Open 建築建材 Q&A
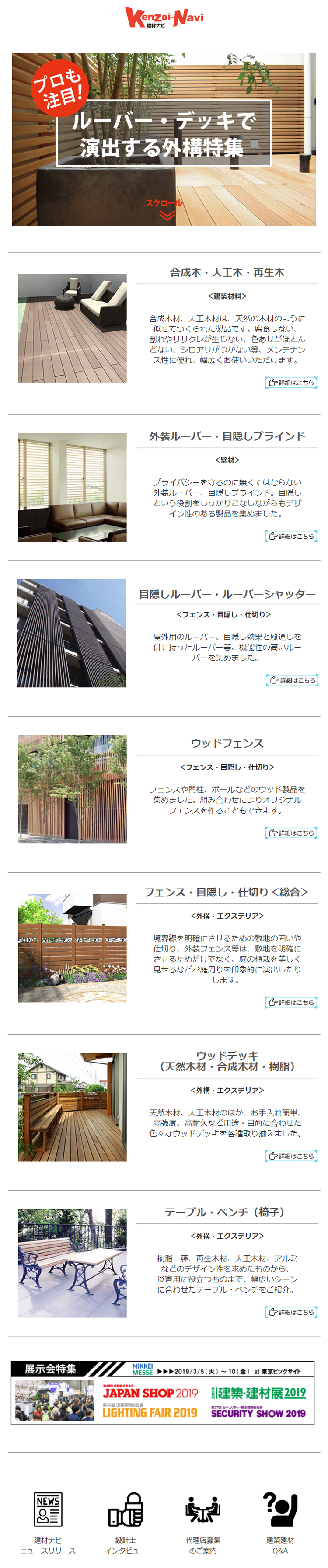The width and height of the screenshot is (328, 1568). click(280, 1522)
